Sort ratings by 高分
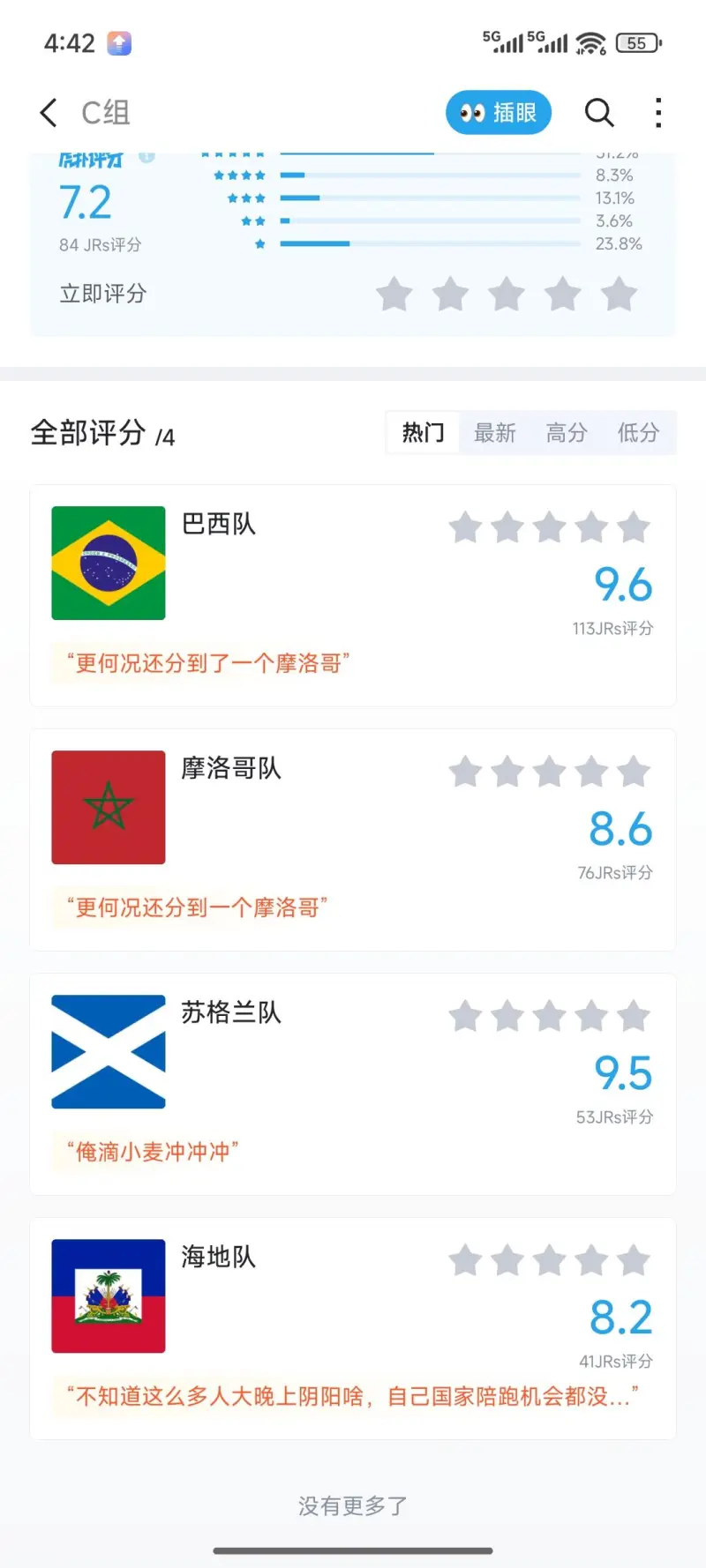Viewport: 706px width, 1568px height. point(567,433)
